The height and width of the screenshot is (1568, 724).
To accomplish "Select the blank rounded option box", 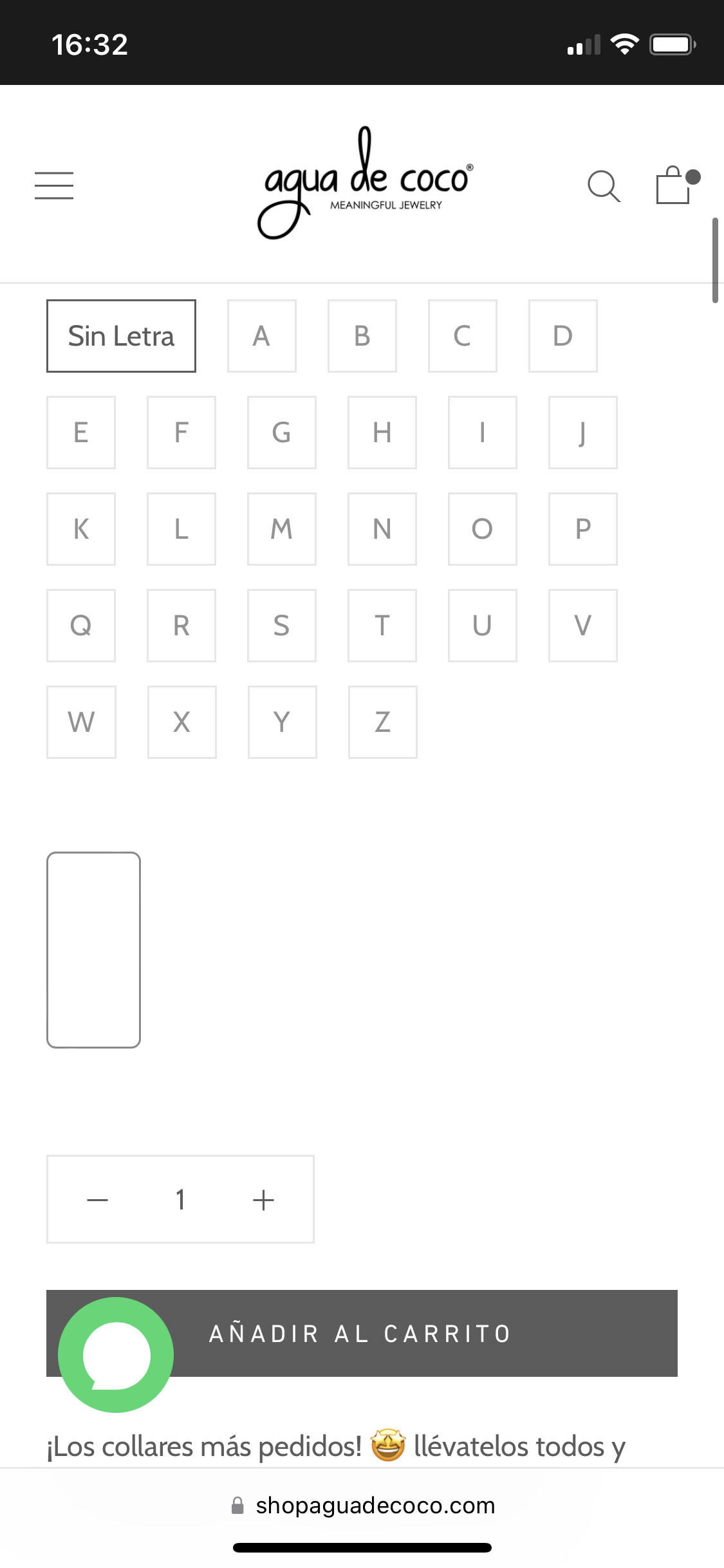I will click(94, 950).
